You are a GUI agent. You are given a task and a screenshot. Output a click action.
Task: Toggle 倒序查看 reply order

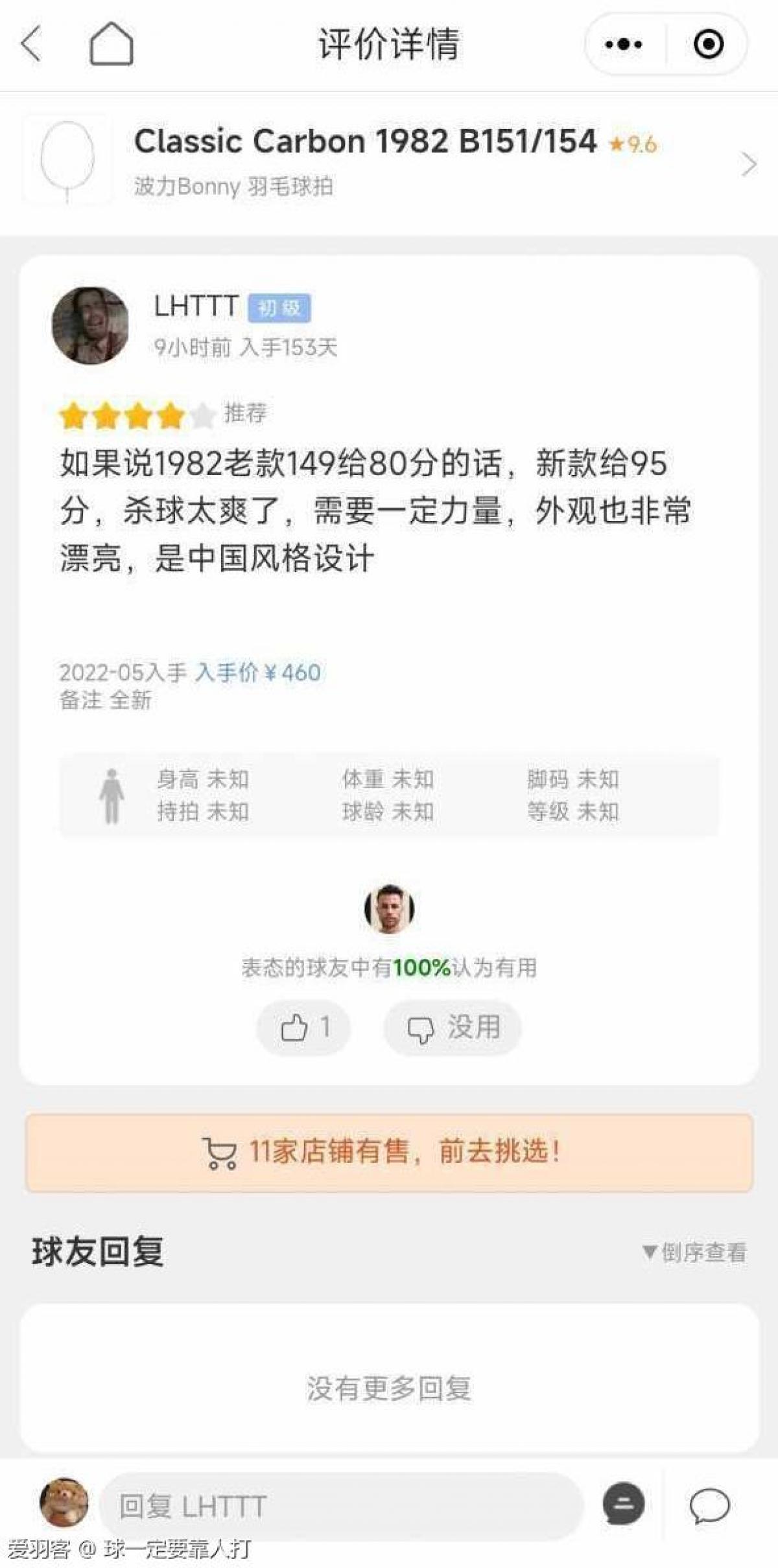(x=694, y=1252)
